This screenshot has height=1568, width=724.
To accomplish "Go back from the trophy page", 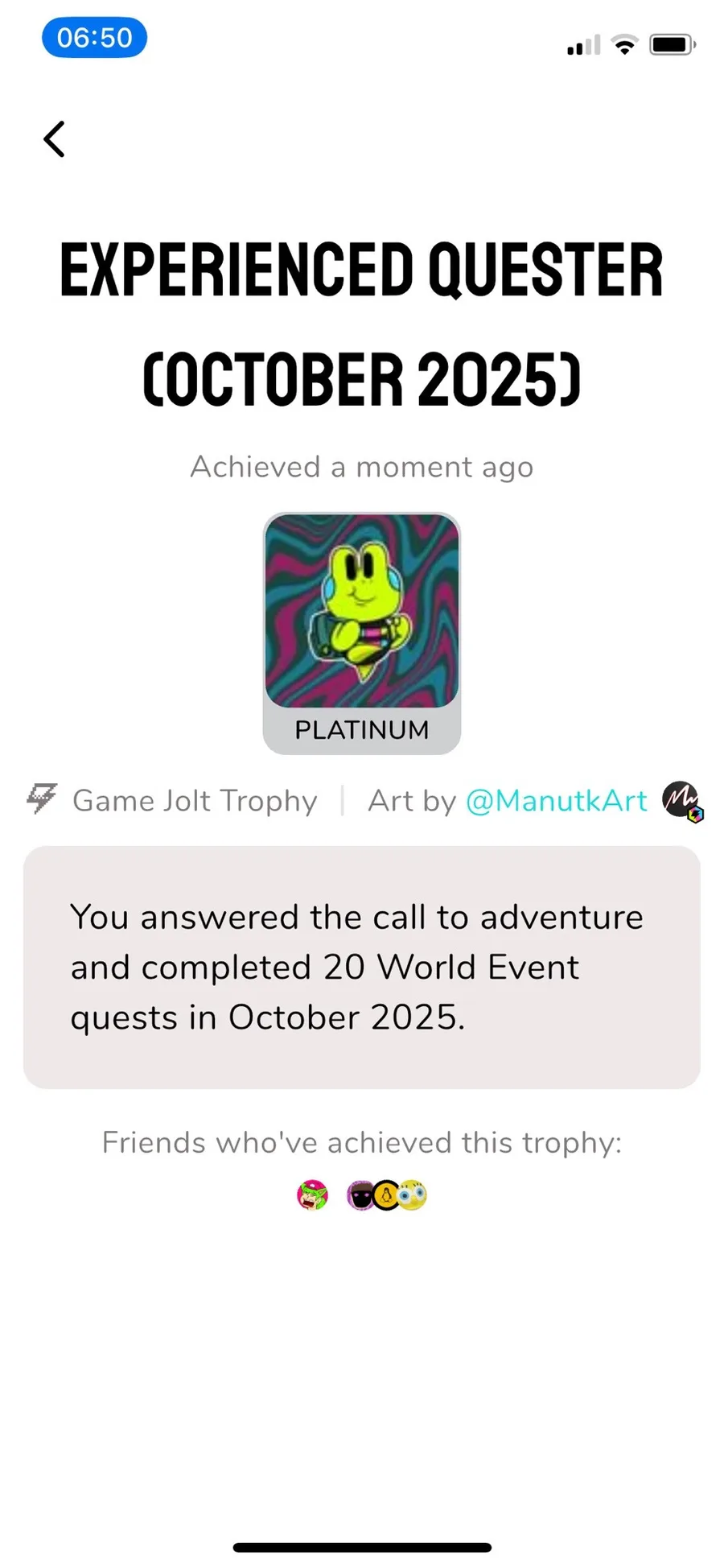I will (54, 139).
